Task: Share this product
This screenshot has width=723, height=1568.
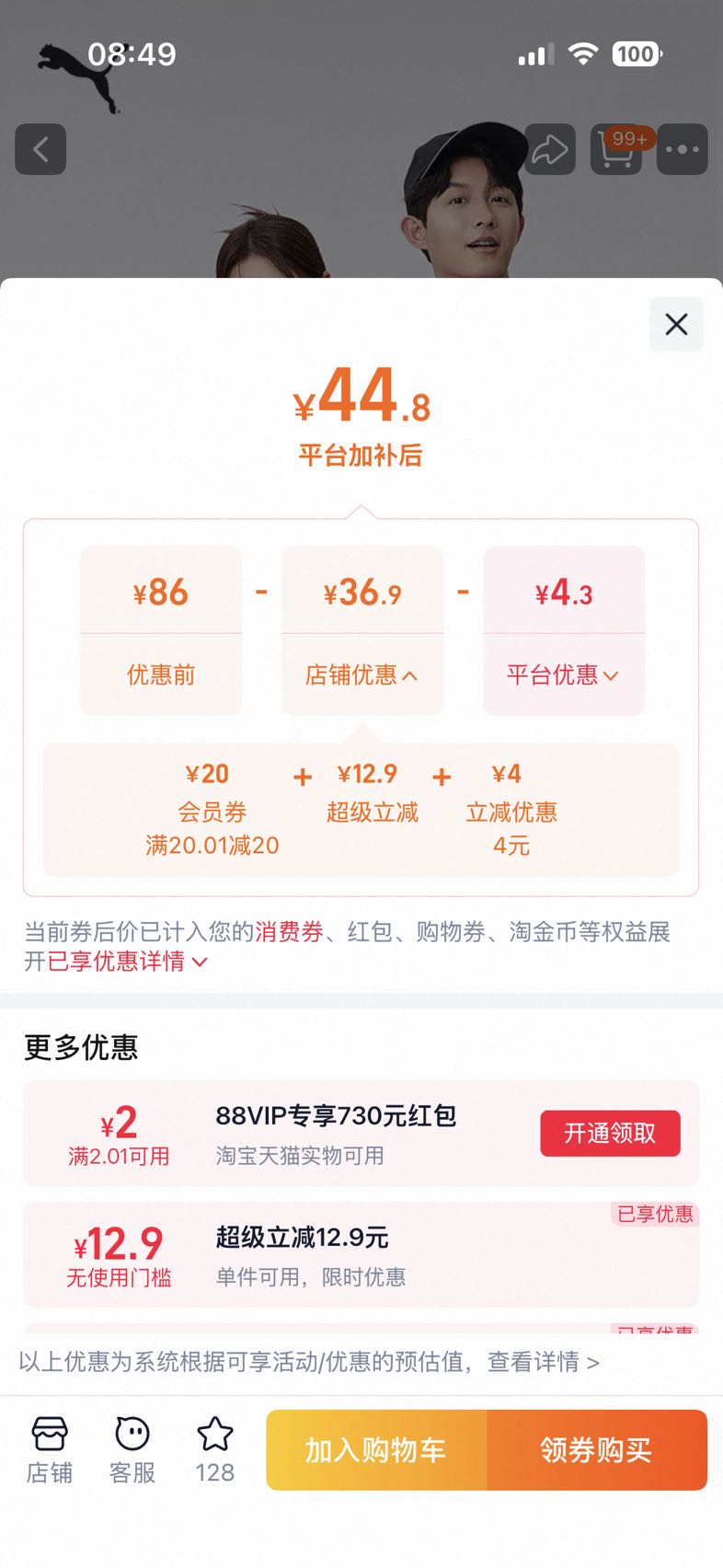Action: (x=550, y=149)
